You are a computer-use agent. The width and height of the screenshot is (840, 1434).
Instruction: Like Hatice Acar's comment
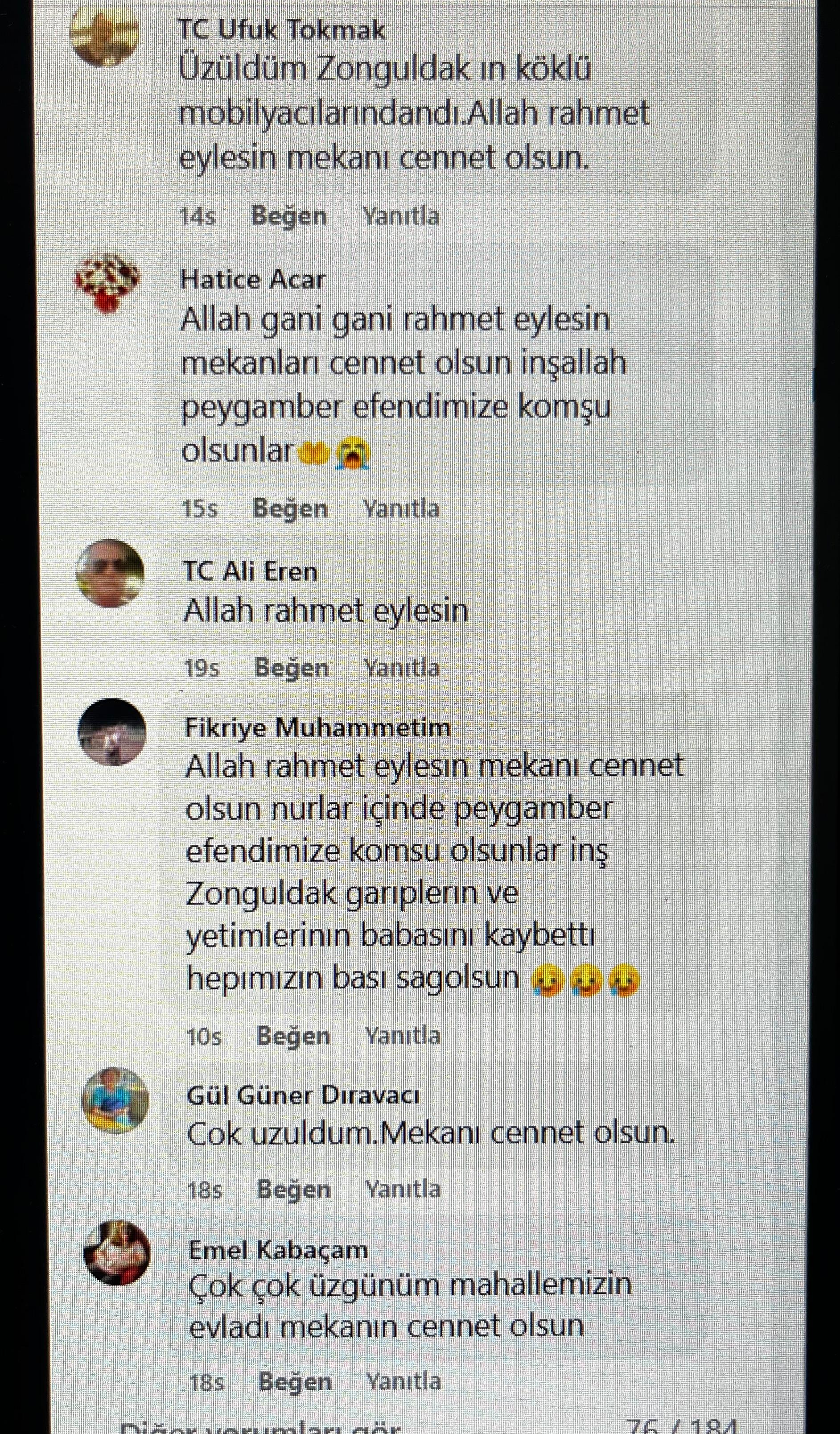pyautogui.click(x=290, y=508)
